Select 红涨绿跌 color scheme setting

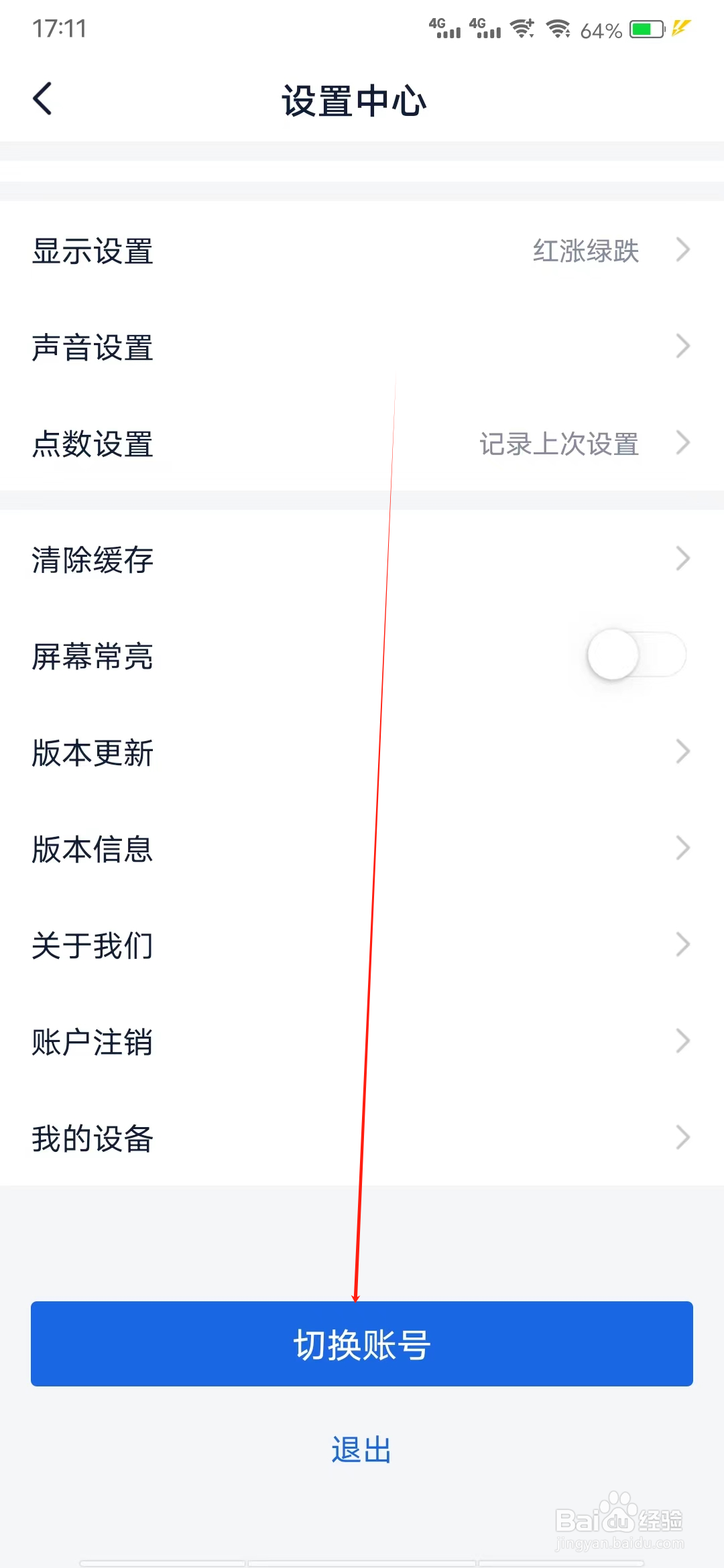click(x=584, y=252)
